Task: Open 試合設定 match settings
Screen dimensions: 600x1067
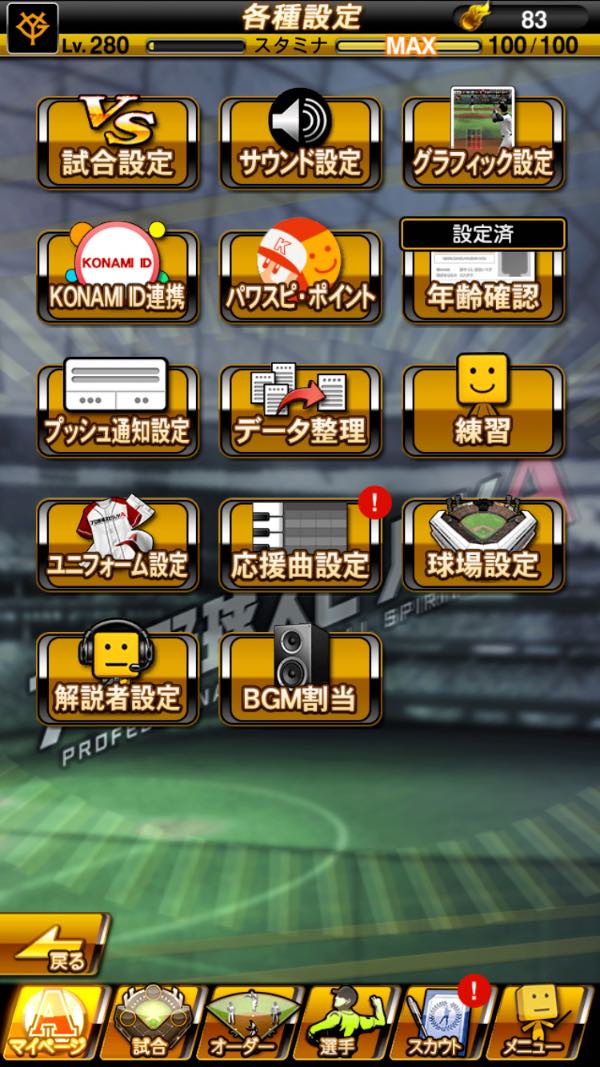Action: coord(118,142)
